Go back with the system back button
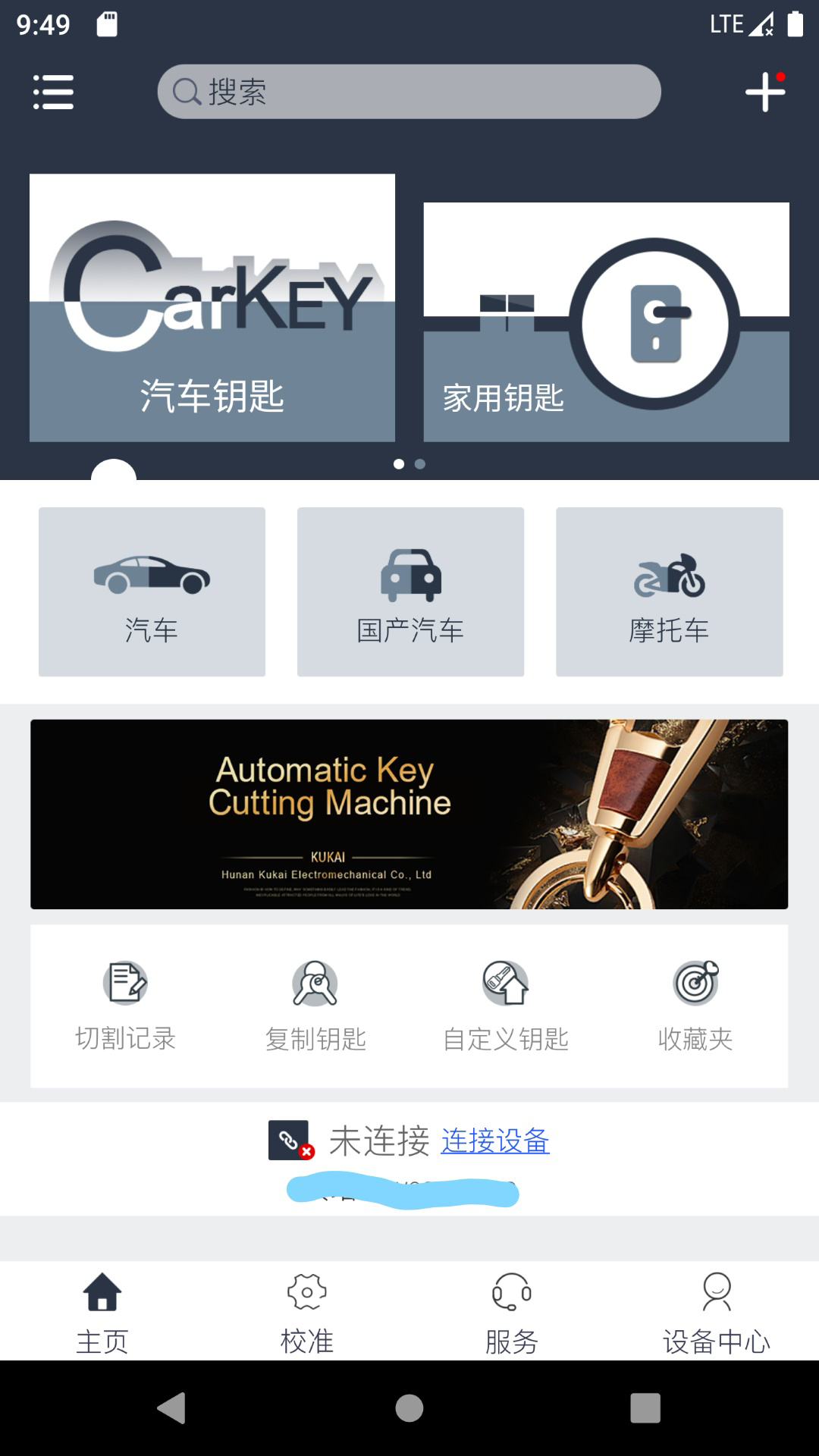 click(x=172, y=1408)
